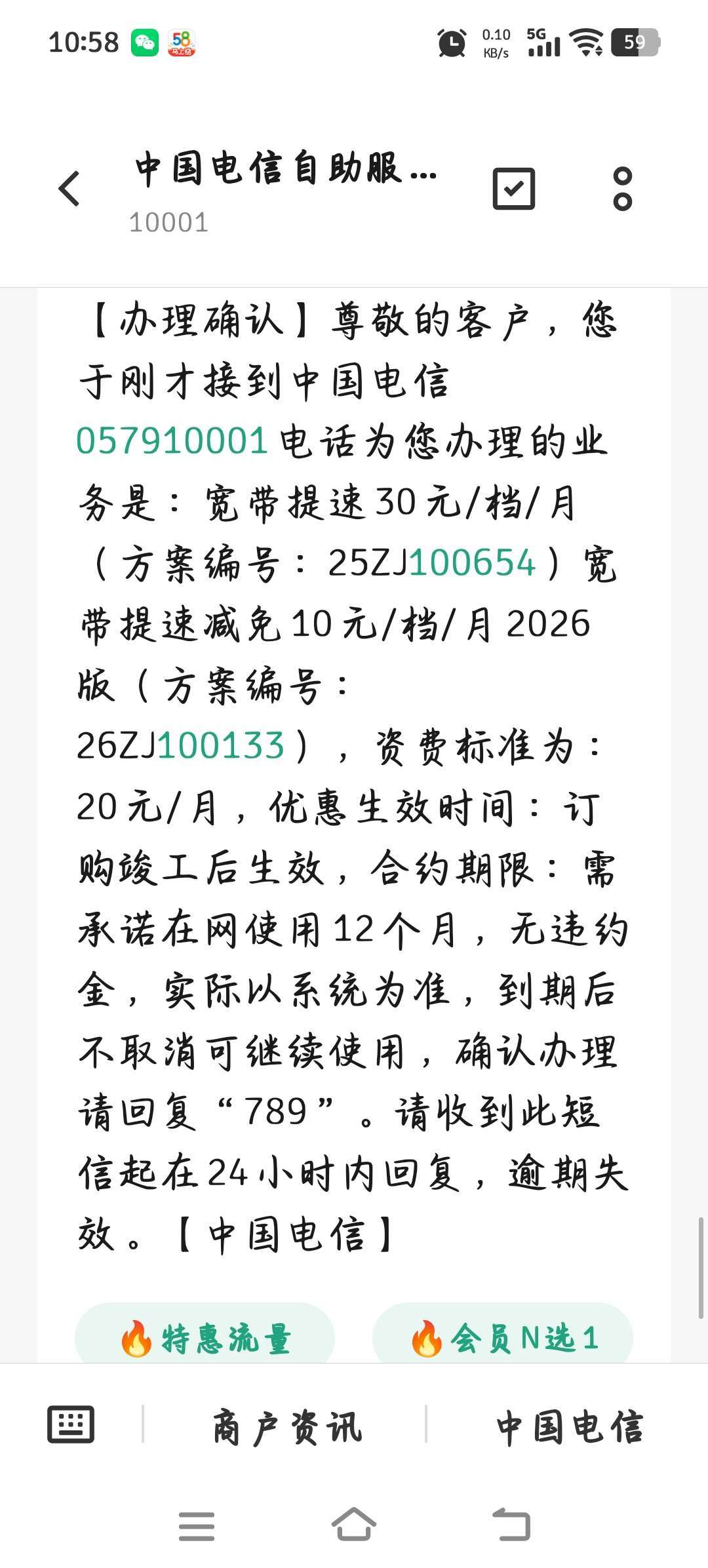Go to the home screen
The image size is (708, 1568).
(354, 1525)
